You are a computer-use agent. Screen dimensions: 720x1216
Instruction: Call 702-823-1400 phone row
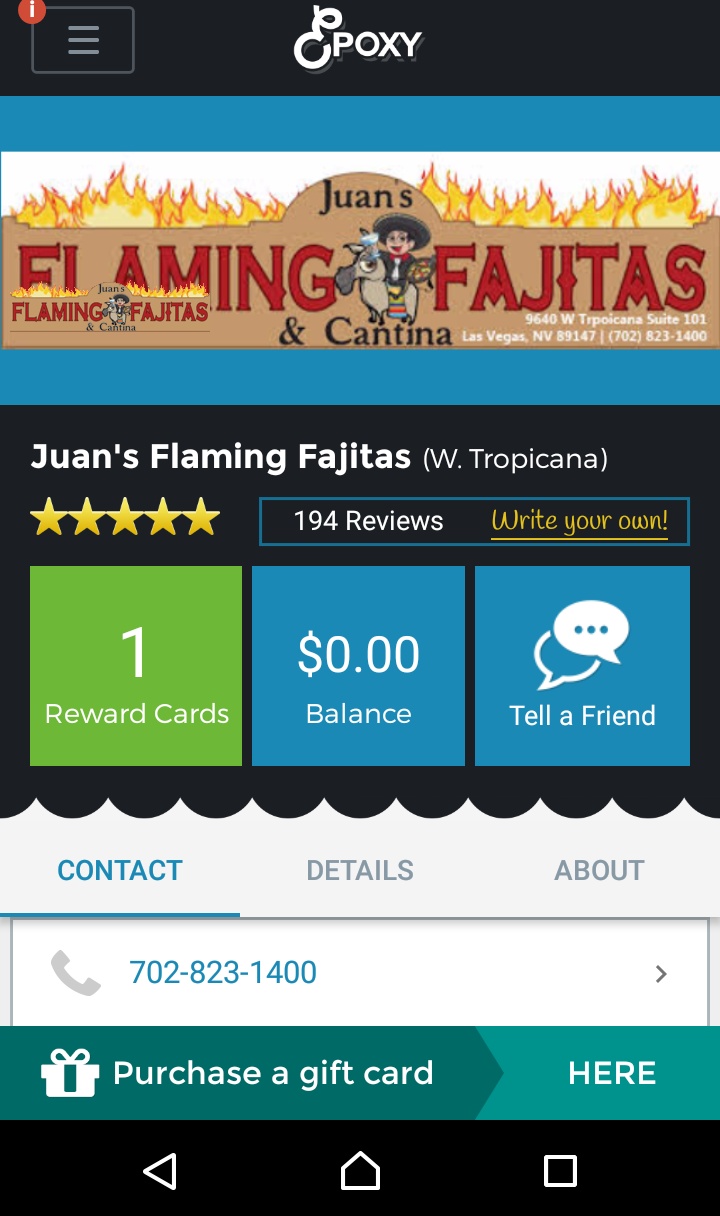pyautogui.click(x=360, y=972)
